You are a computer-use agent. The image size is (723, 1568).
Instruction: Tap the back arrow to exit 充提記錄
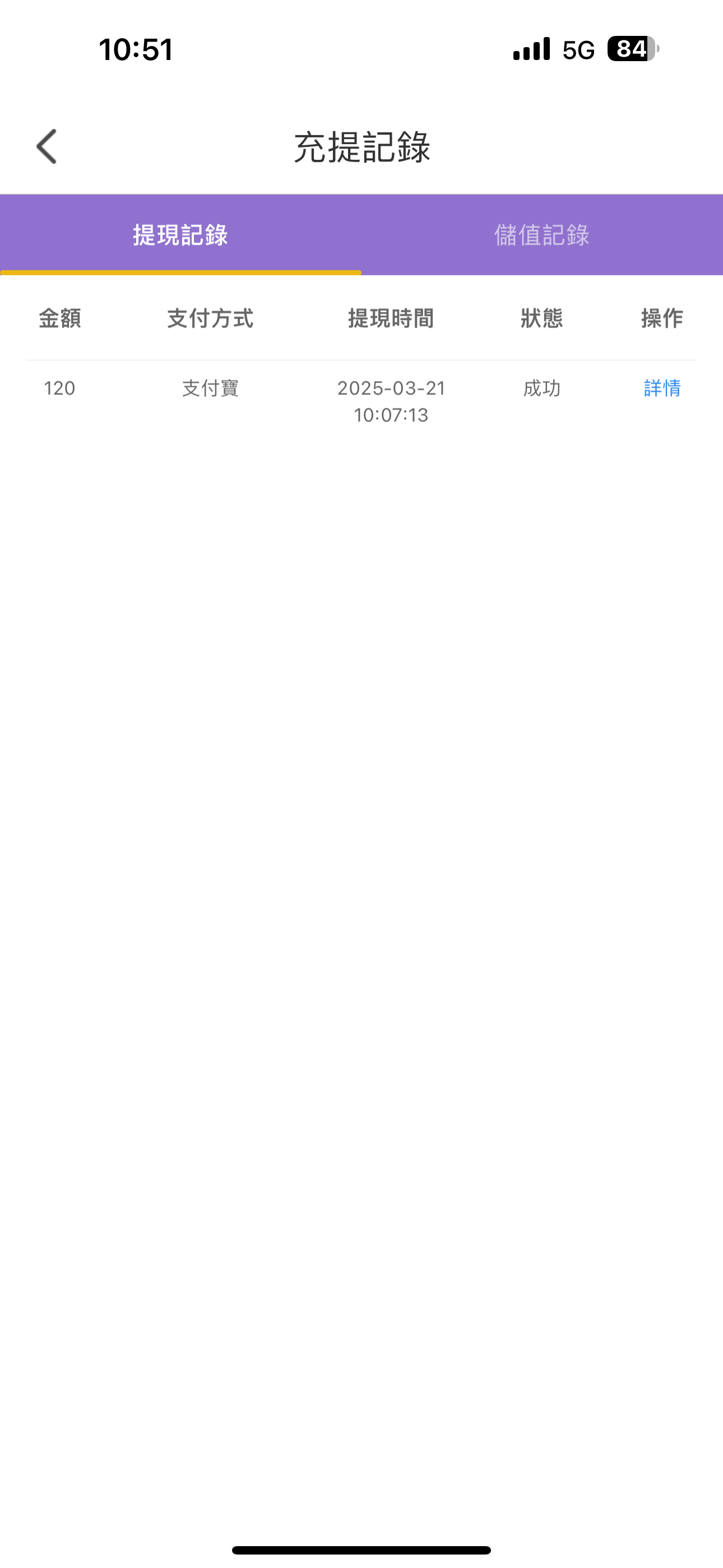45,146
